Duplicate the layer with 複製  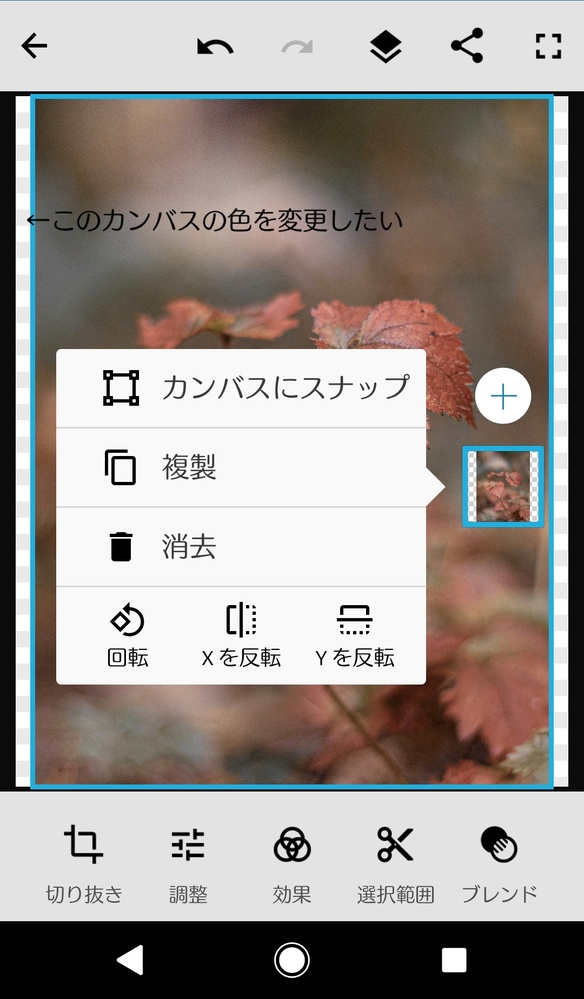241,468
